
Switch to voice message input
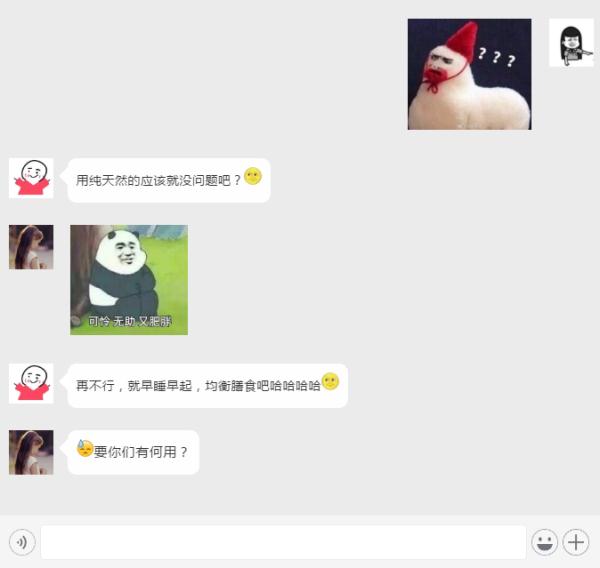pos(22,542)
